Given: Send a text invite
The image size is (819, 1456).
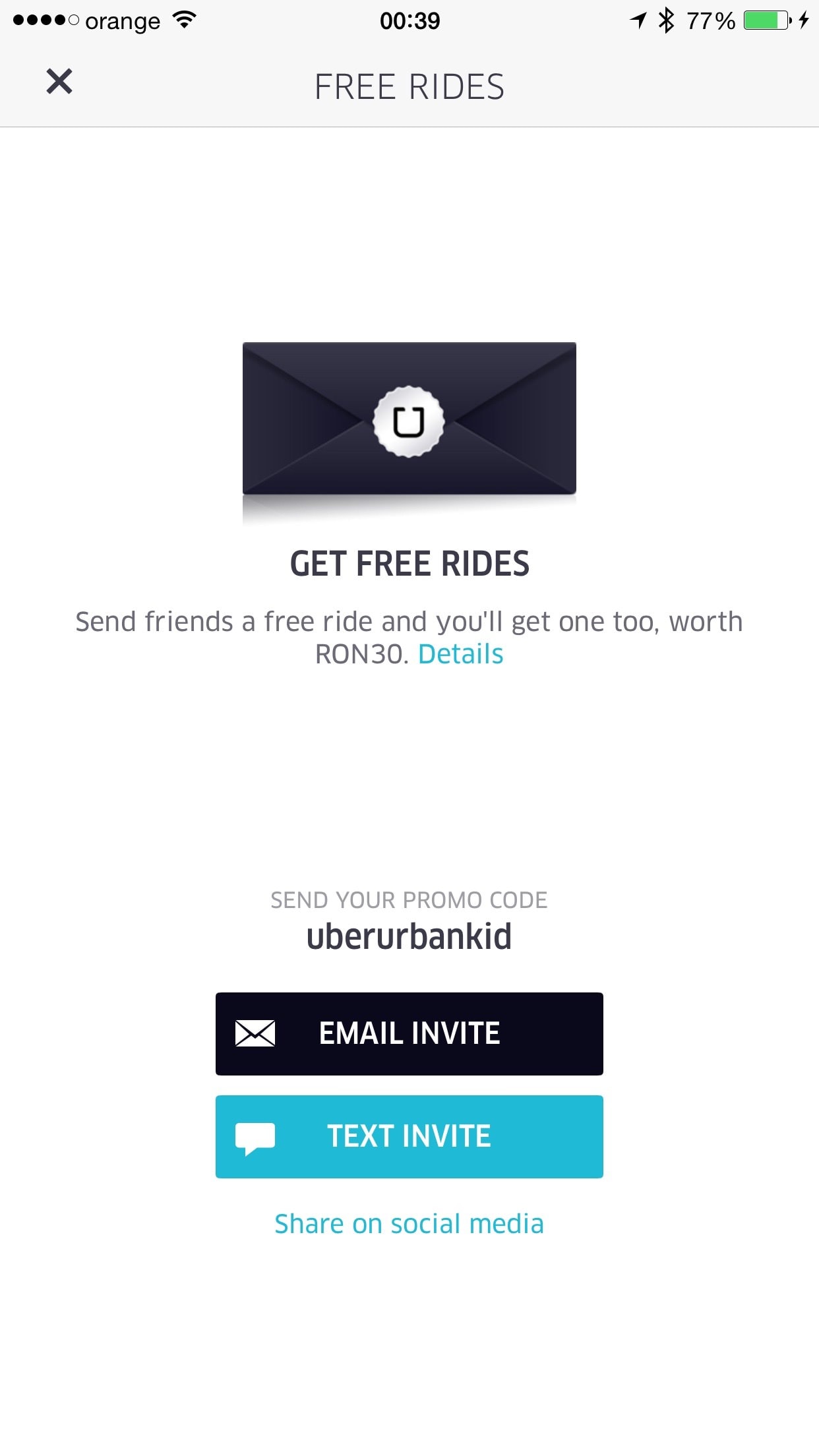Looking at the screenshot, I should [x=409, y=1137].
